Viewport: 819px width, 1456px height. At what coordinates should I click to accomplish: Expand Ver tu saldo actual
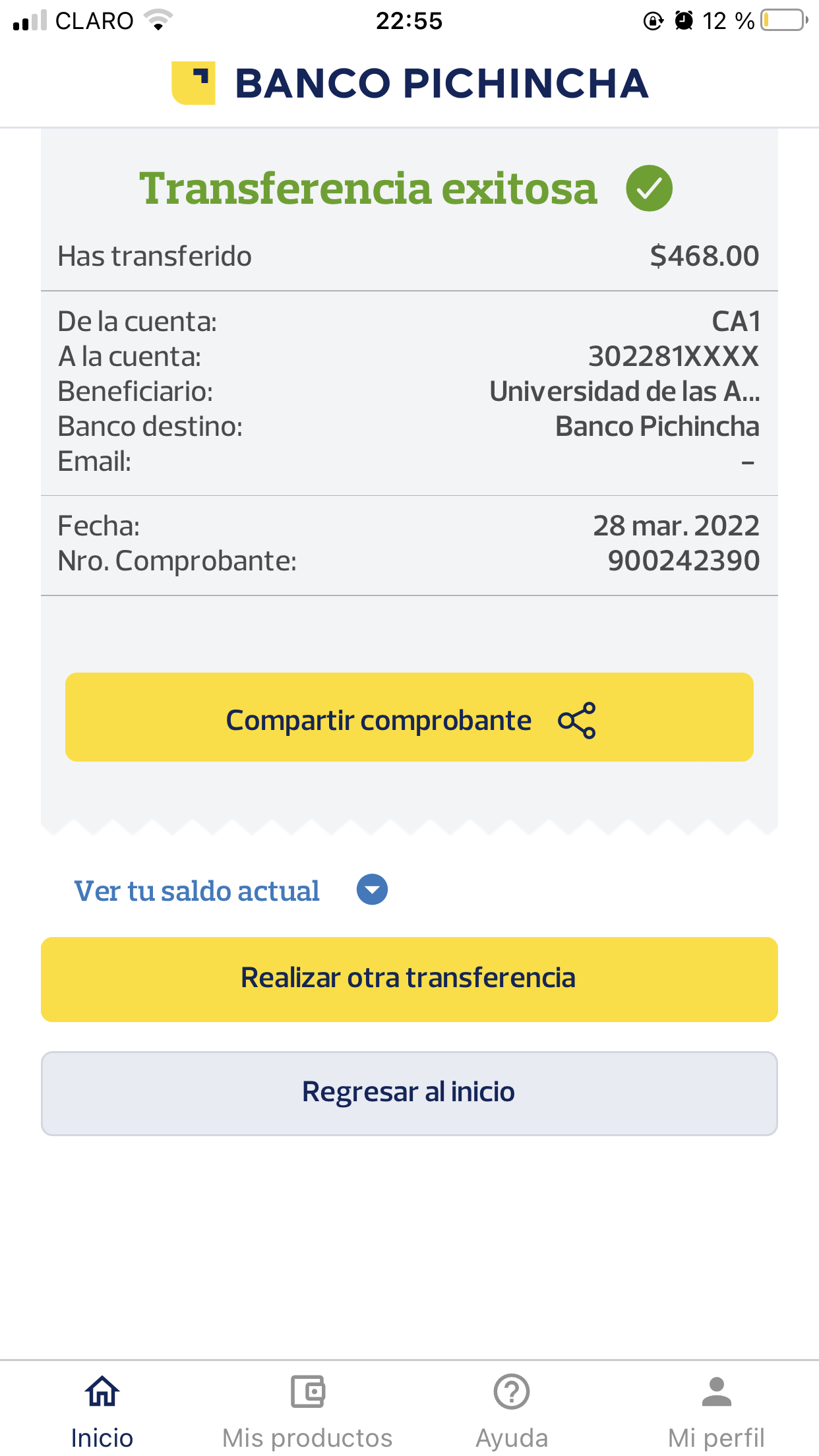[x=230, y=890]
